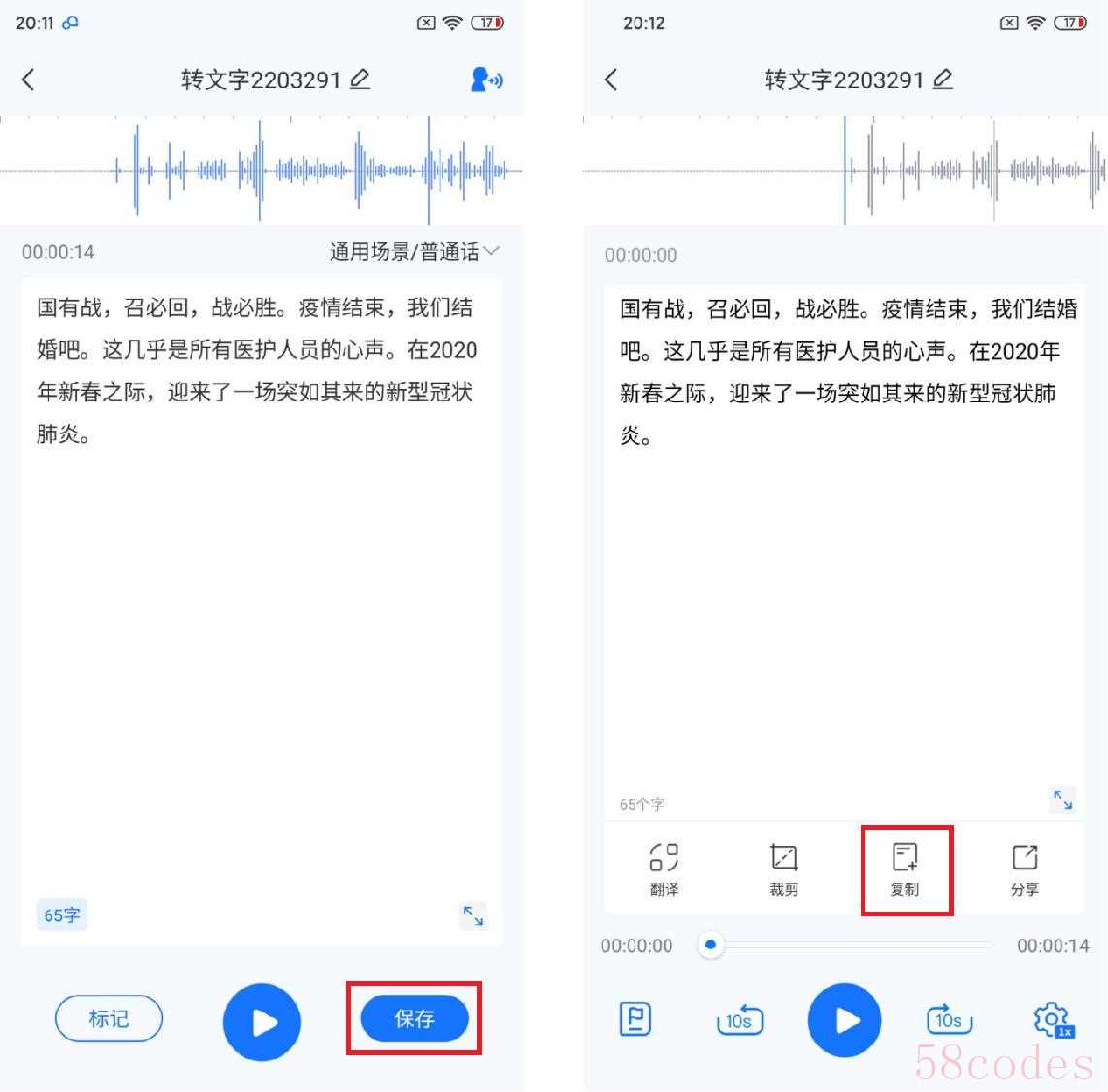
Task: Open playback speed settings gear
Action: coord(1052,1020)
